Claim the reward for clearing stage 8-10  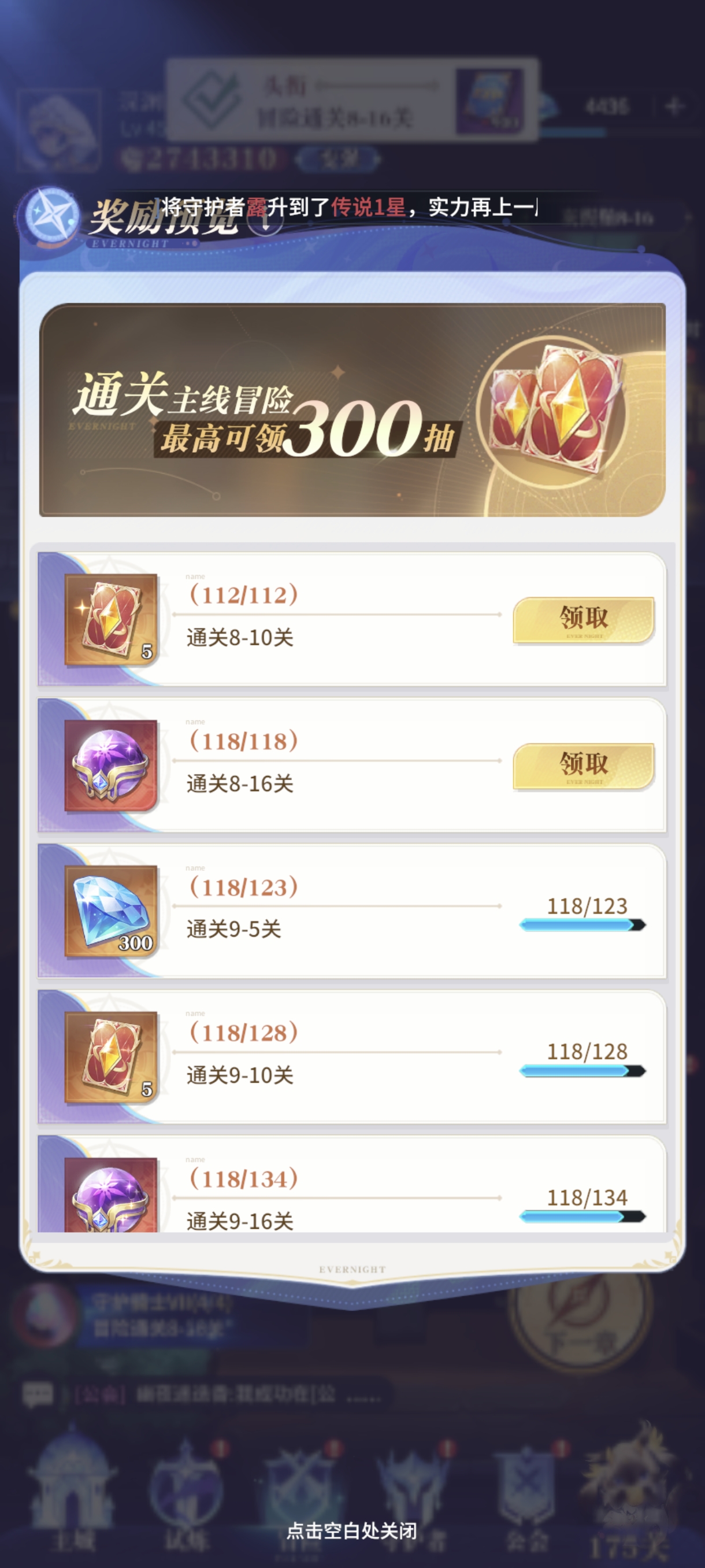click(x=582, y=619)
